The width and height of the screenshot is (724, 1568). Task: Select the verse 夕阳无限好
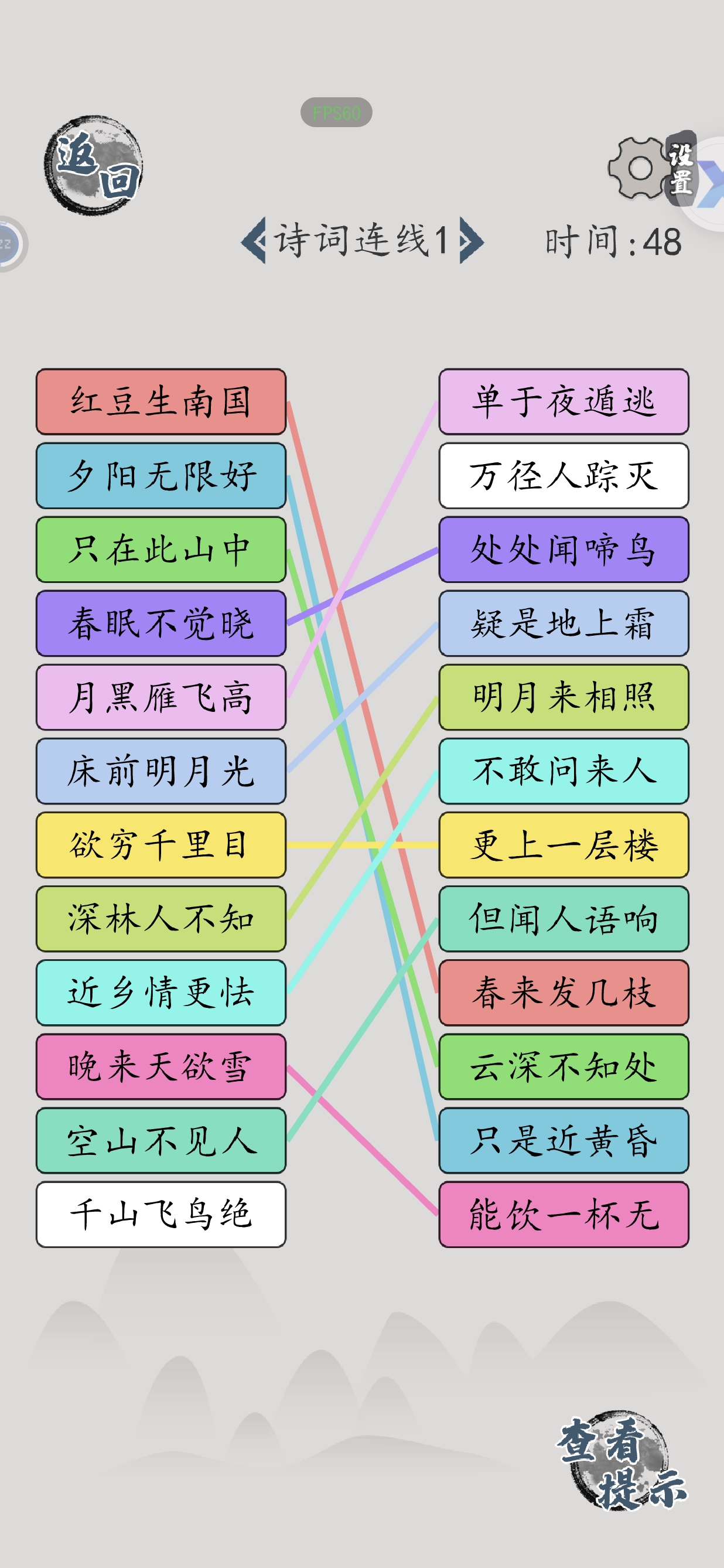click(161, 475)
